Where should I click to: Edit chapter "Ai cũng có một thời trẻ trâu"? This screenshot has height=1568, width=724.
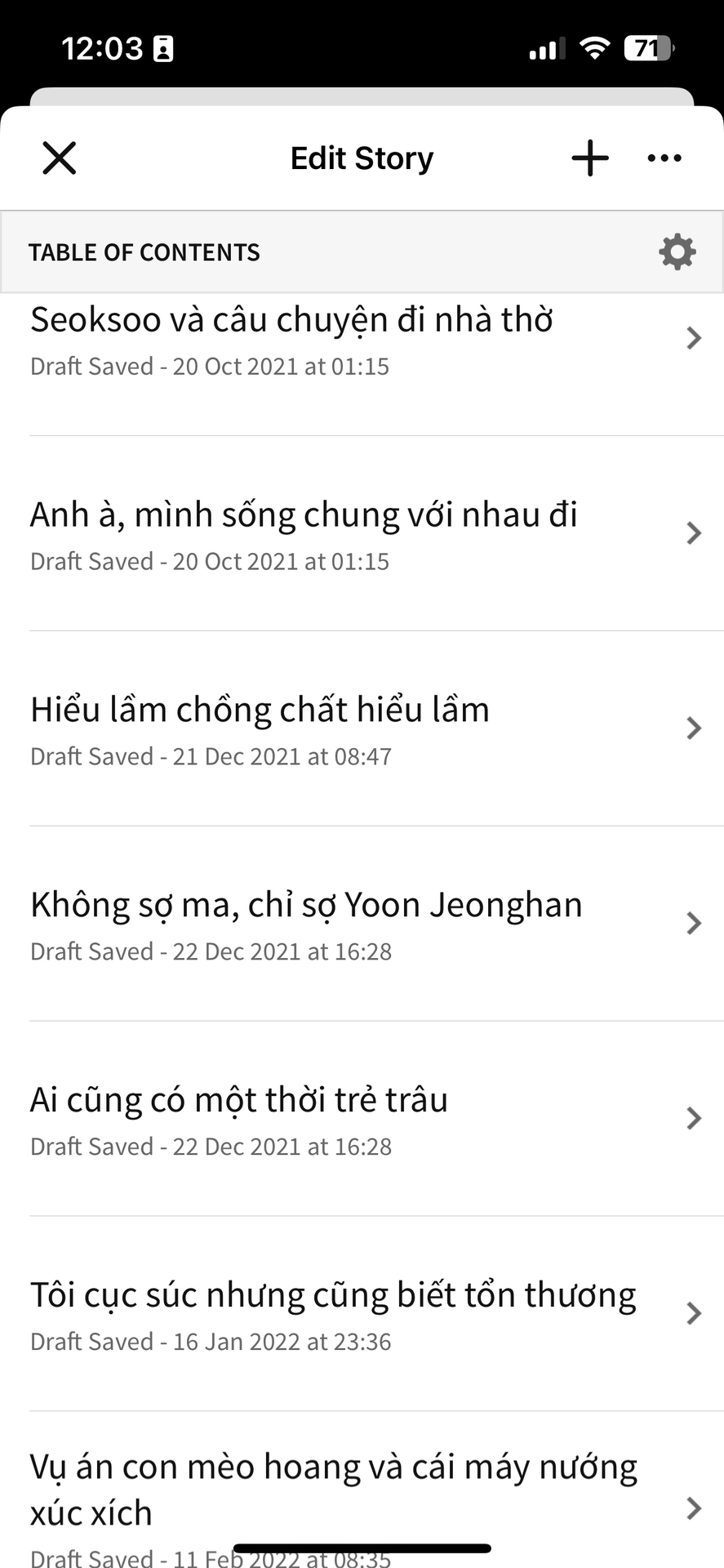point(362,1120)
